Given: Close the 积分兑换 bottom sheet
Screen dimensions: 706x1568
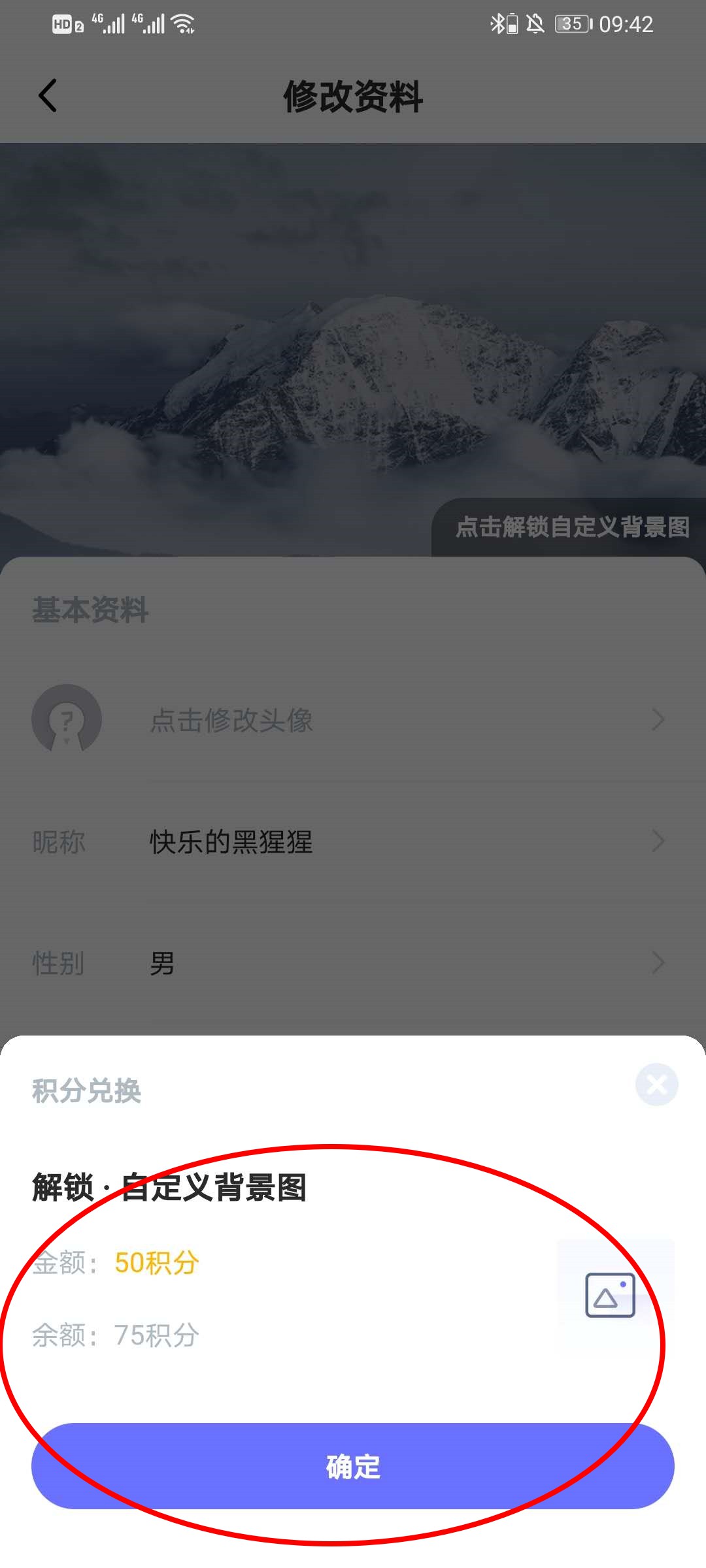Looking at the screenshot, I should (x=656, y=1085).
